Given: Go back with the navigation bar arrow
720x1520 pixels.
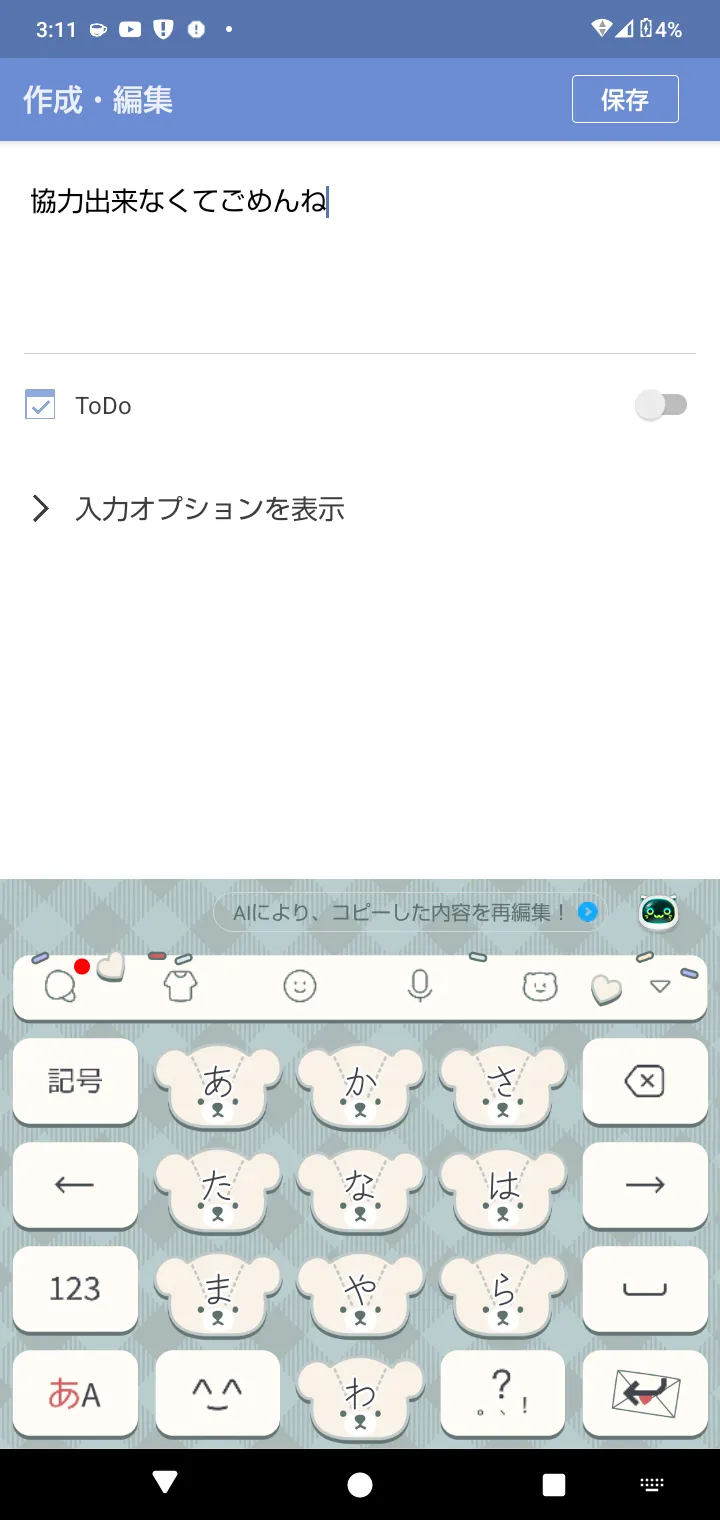Looking at the screenshot, I should 166,1484.
